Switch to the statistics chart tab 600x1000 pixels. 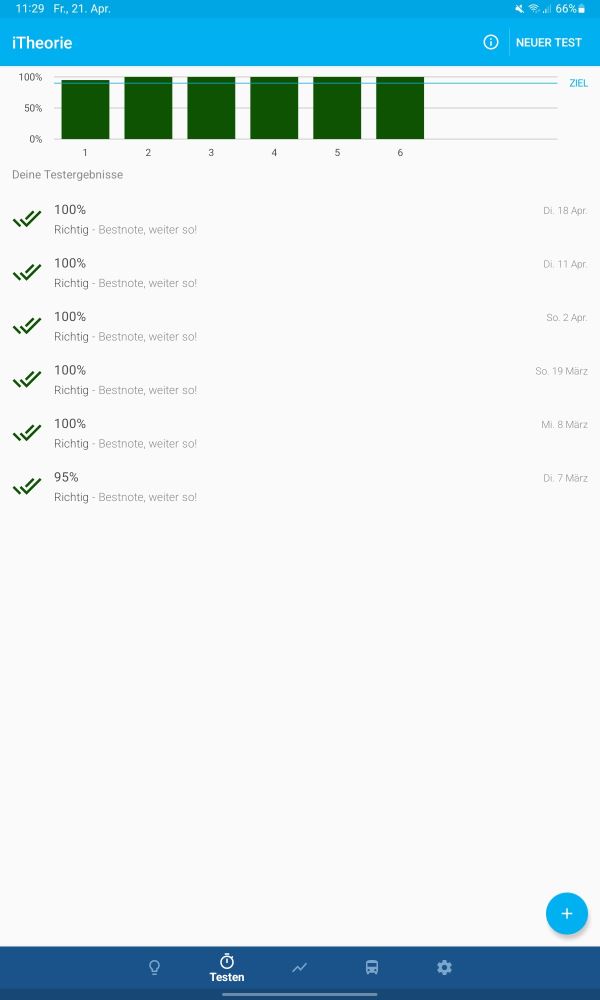[300, 967]
